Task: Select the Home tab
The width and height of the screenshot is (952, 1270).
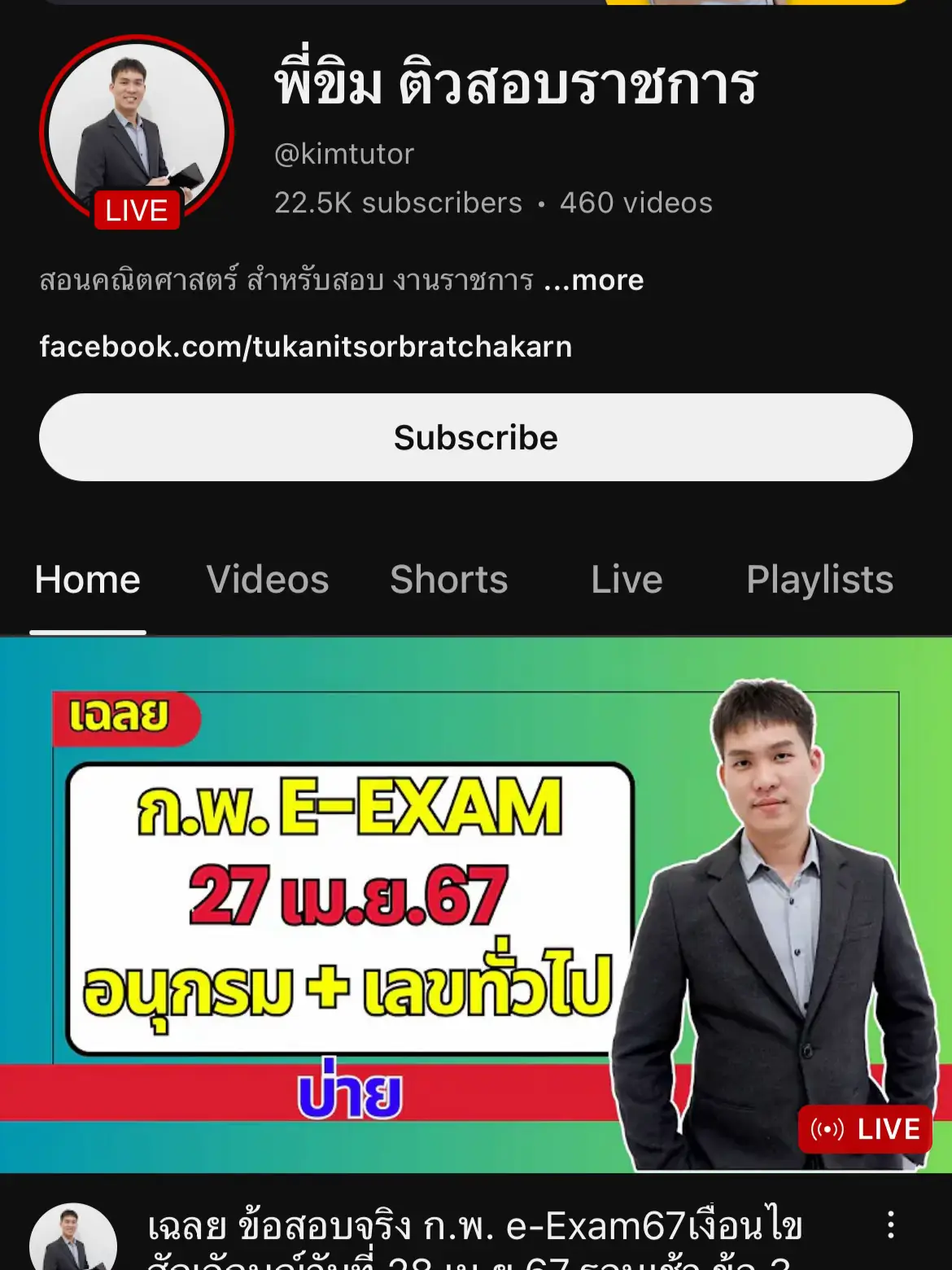Action: click(88, 580)
